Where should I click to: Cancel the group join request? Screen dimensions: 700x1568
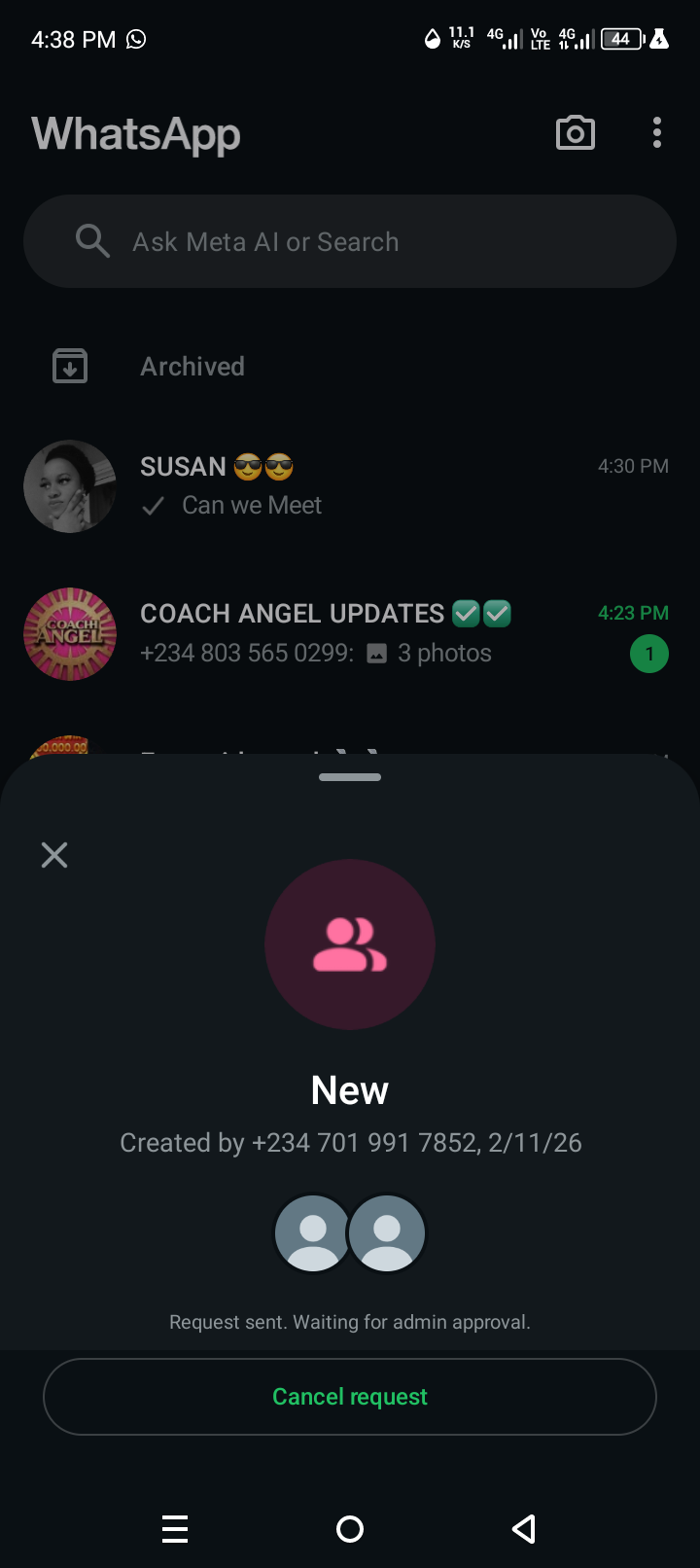point(350,1396)
